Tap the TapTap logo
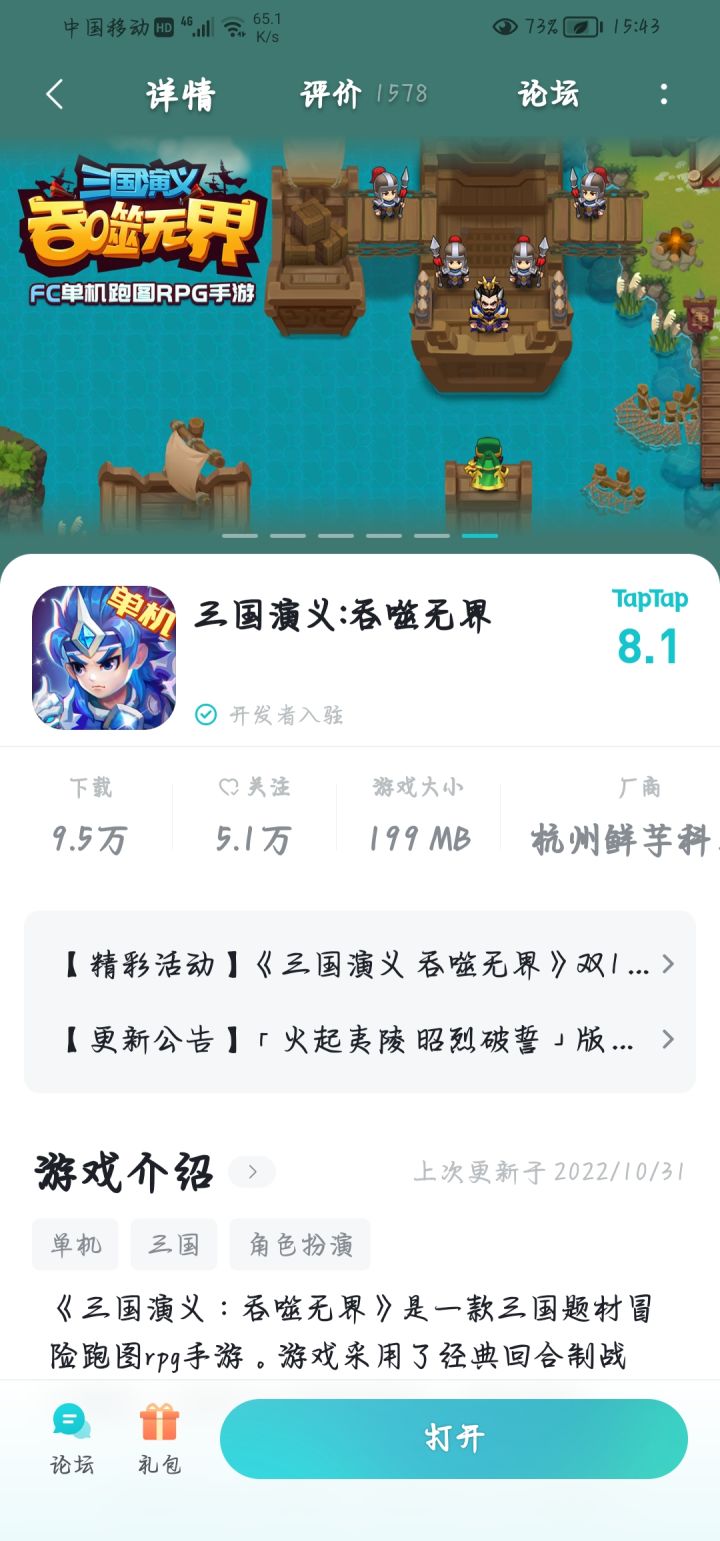Screen dimensions: 720x1541 [651, 599]
